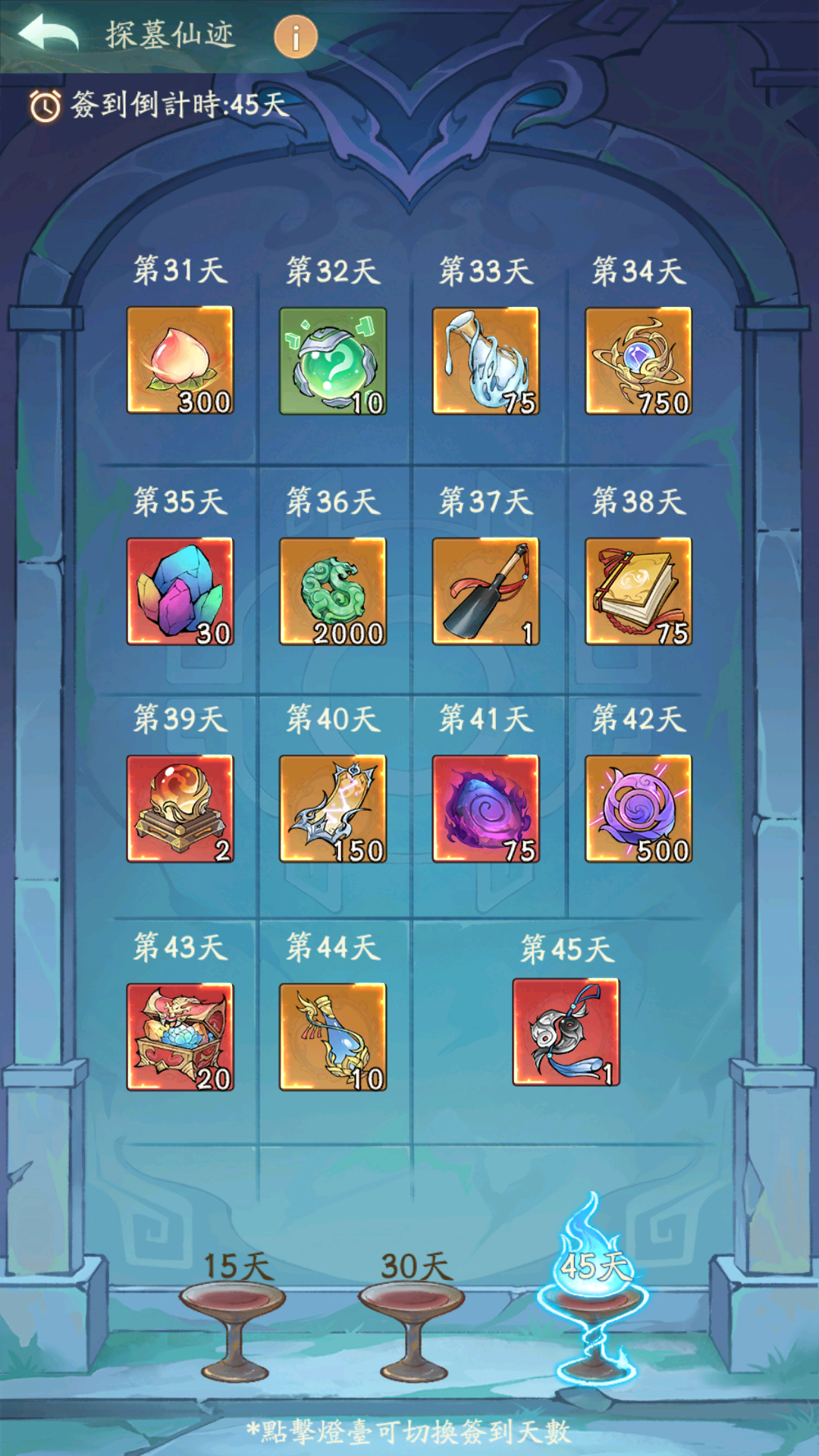View the 第38天 book reward
This screenshot has height=1456, width=819.
tap(639, 591)
